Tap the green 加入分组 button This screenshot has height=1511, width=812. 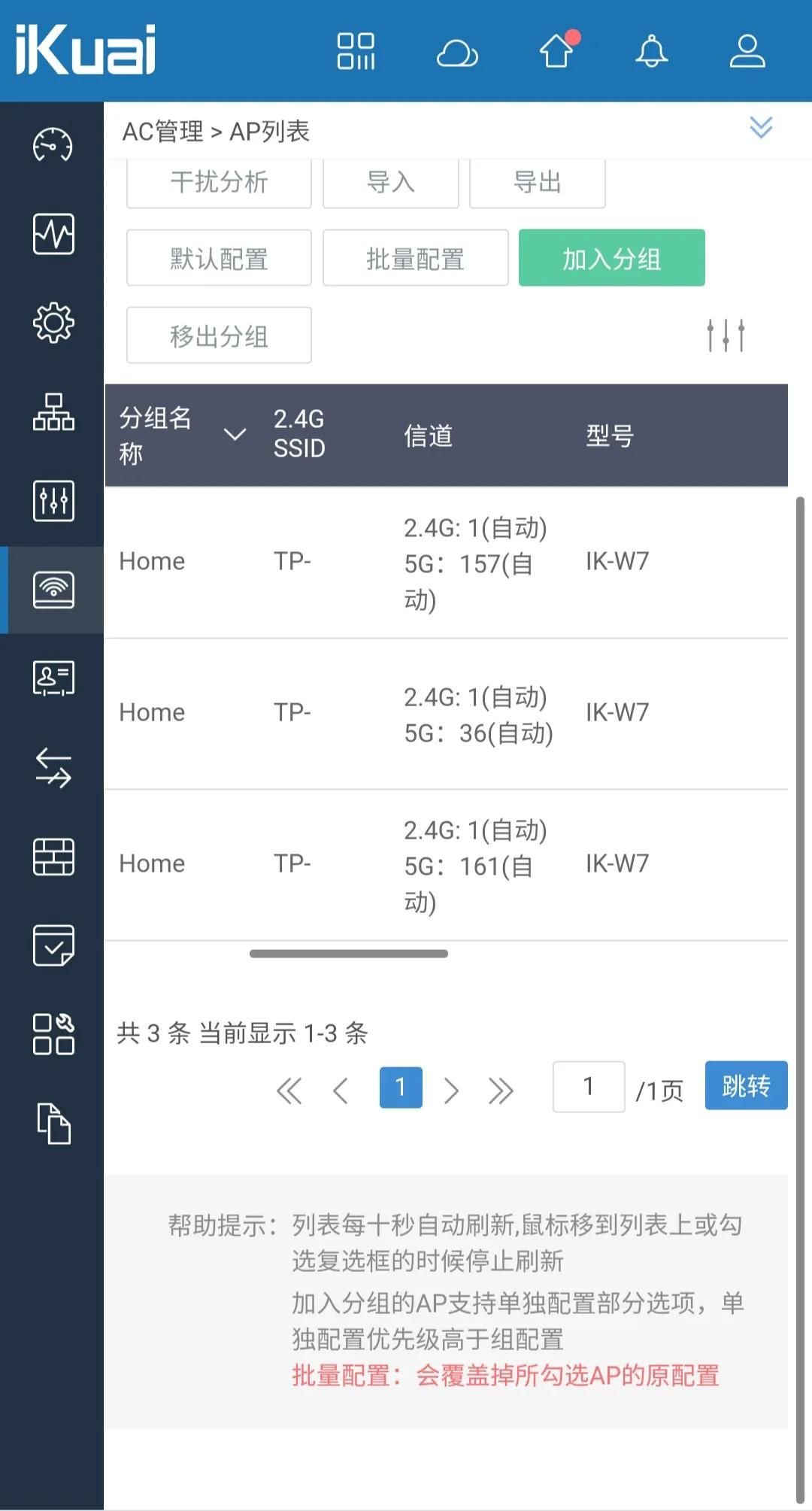click(611, 259)
